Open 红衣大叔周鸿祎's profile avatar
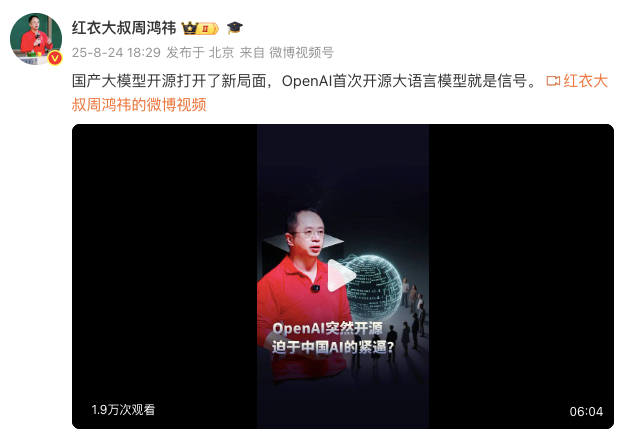This screenshot has height=445, width=621. [36, 40]
